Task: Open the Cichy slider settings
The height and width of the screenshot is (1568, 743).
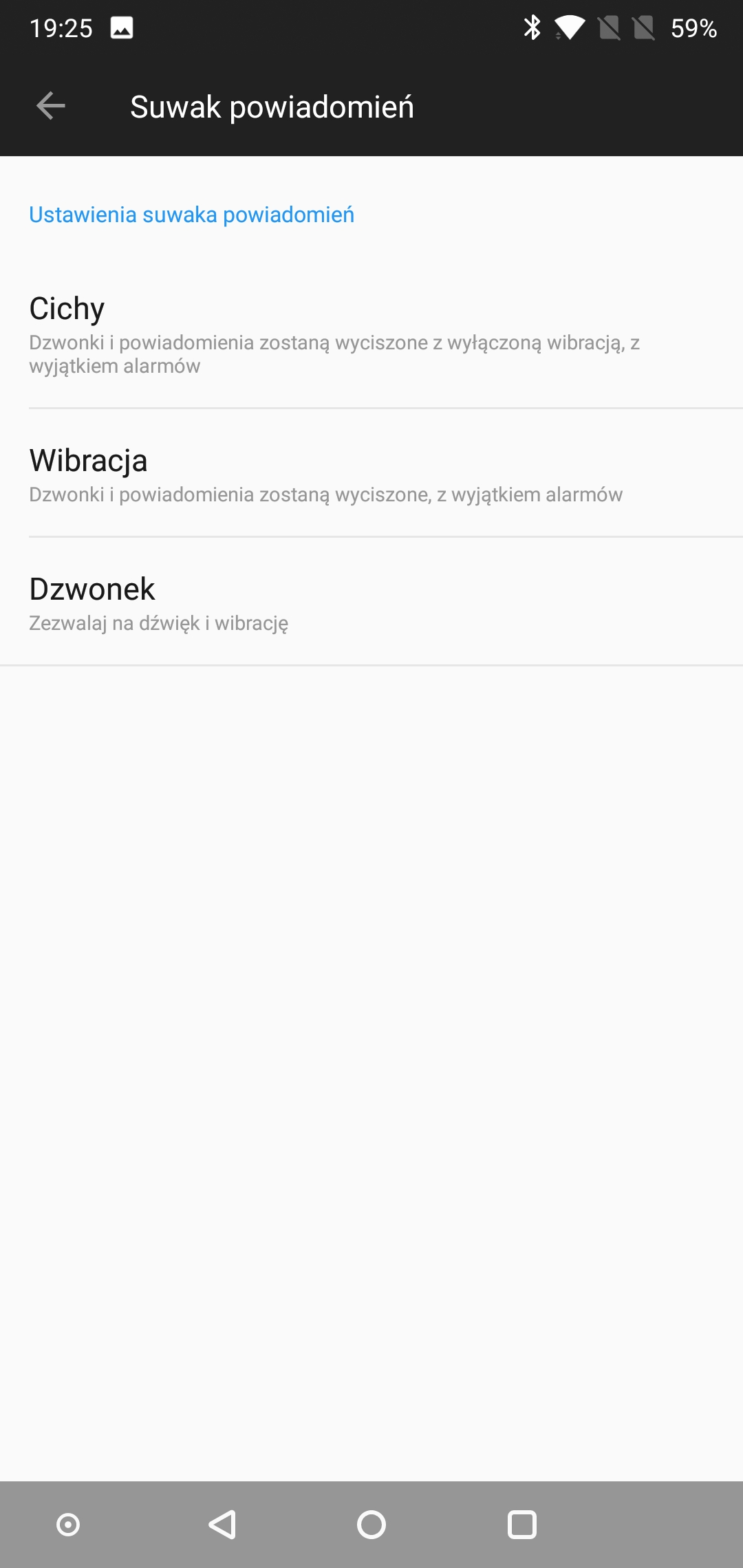Action: (x=371, y=333)
